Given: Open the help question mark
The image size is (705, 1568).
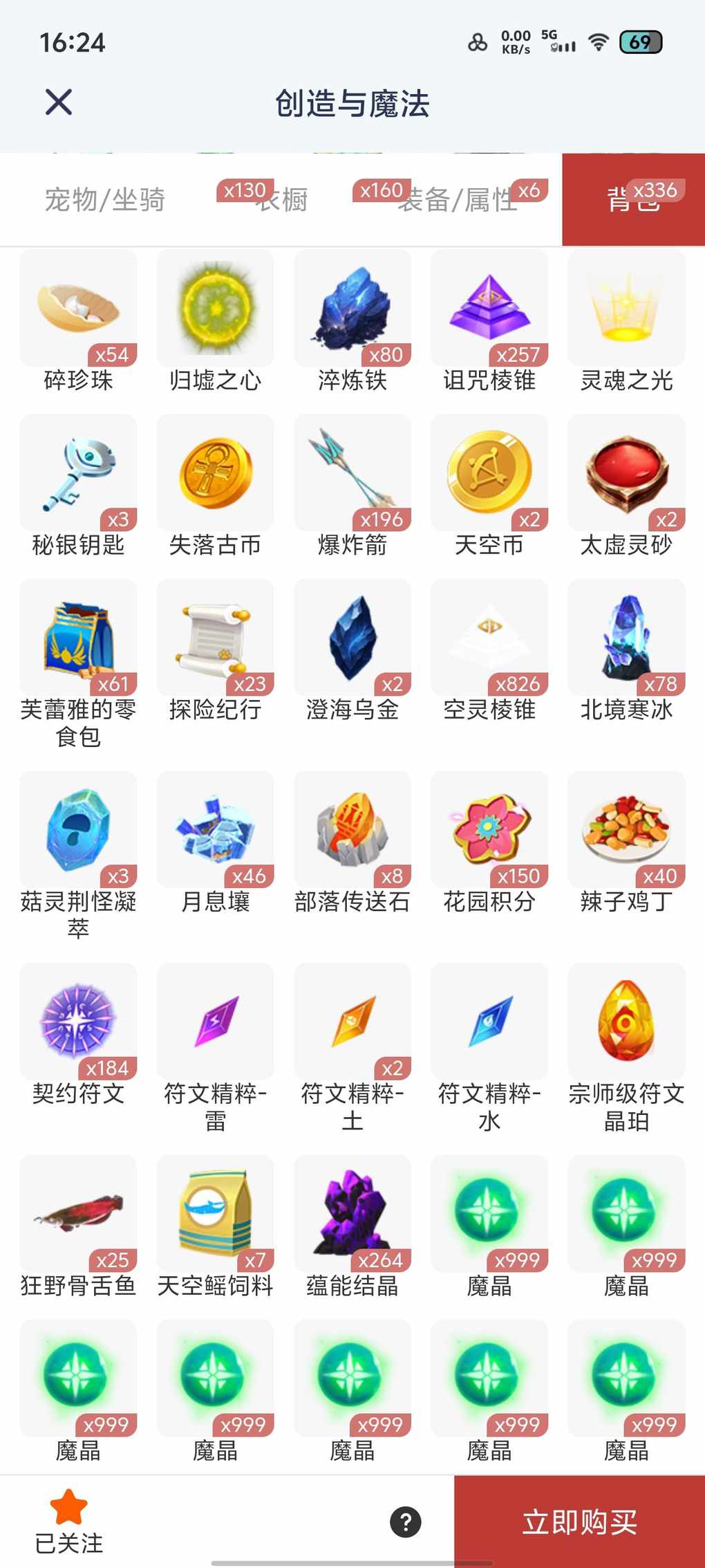Looking at the screenshot, I should (406, 1522).
